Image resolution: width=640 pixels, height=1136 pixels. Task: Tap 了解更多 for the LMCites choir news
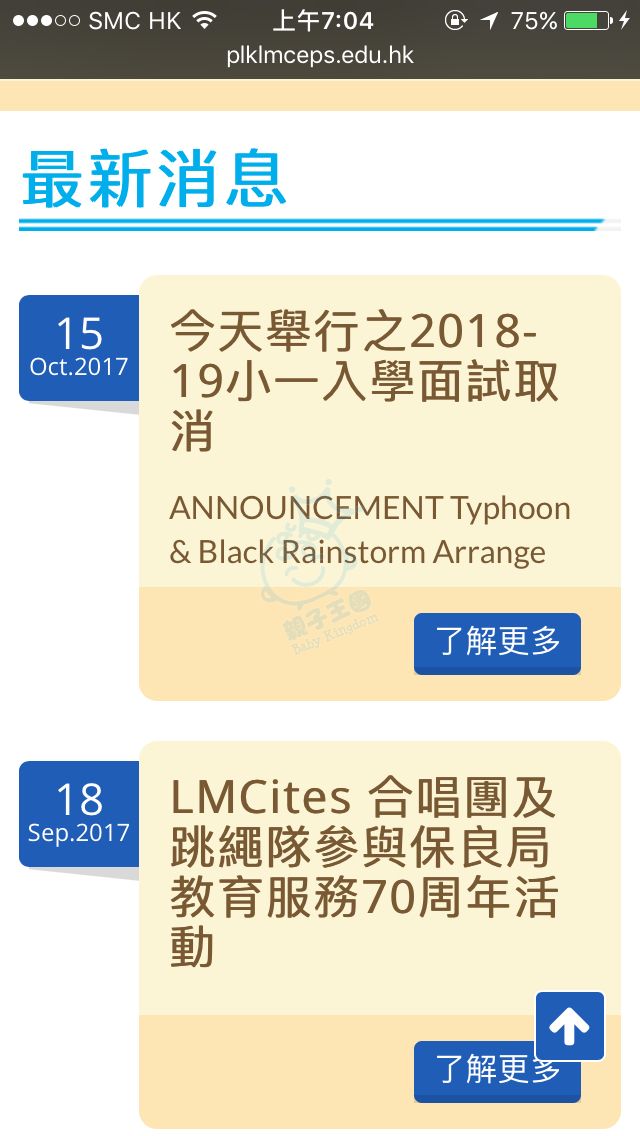[x=470, y=1071]
